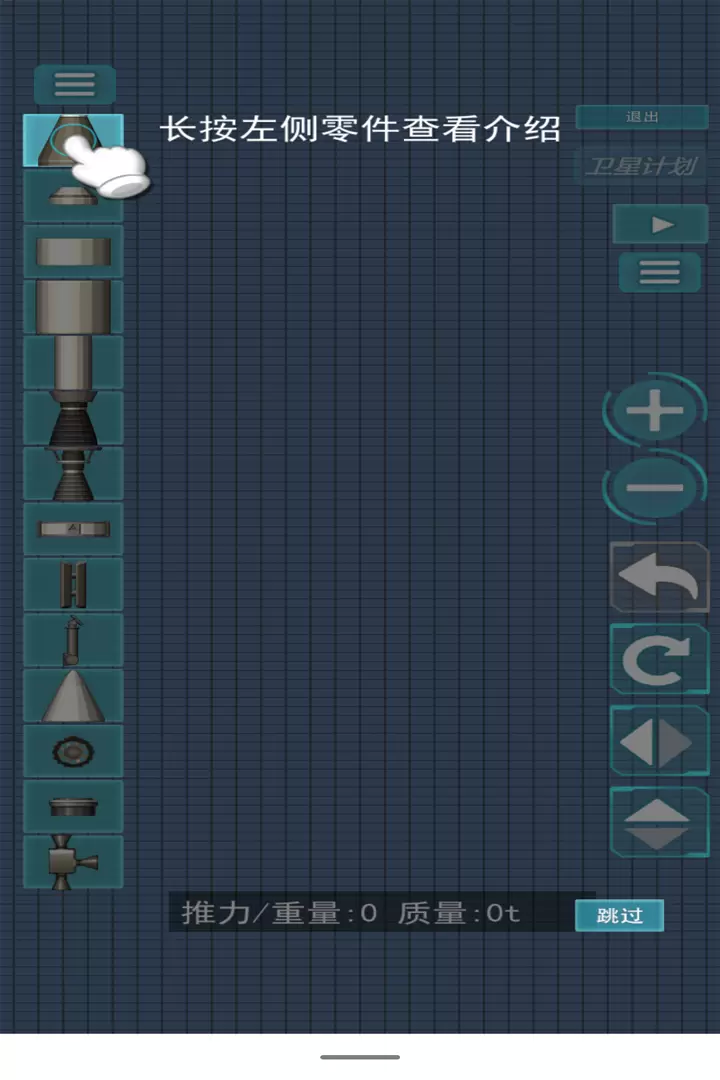Viewport: 720px width, 1080px height.
Task: Skip the tutorial via 跳过
Action: pos(619,915)
